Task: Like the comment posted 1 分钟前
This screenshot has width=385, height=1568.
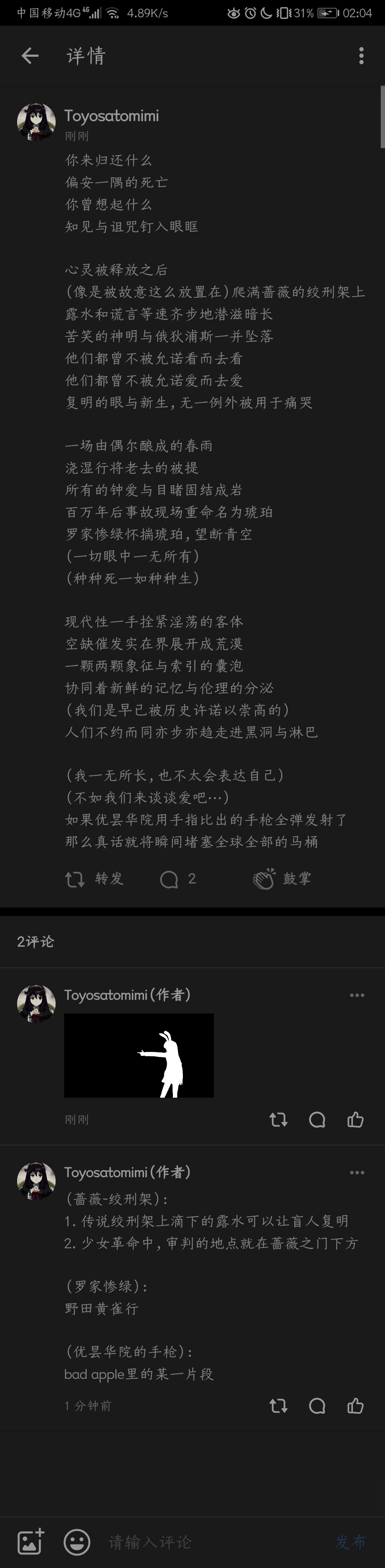Action: pos(355,1406)
